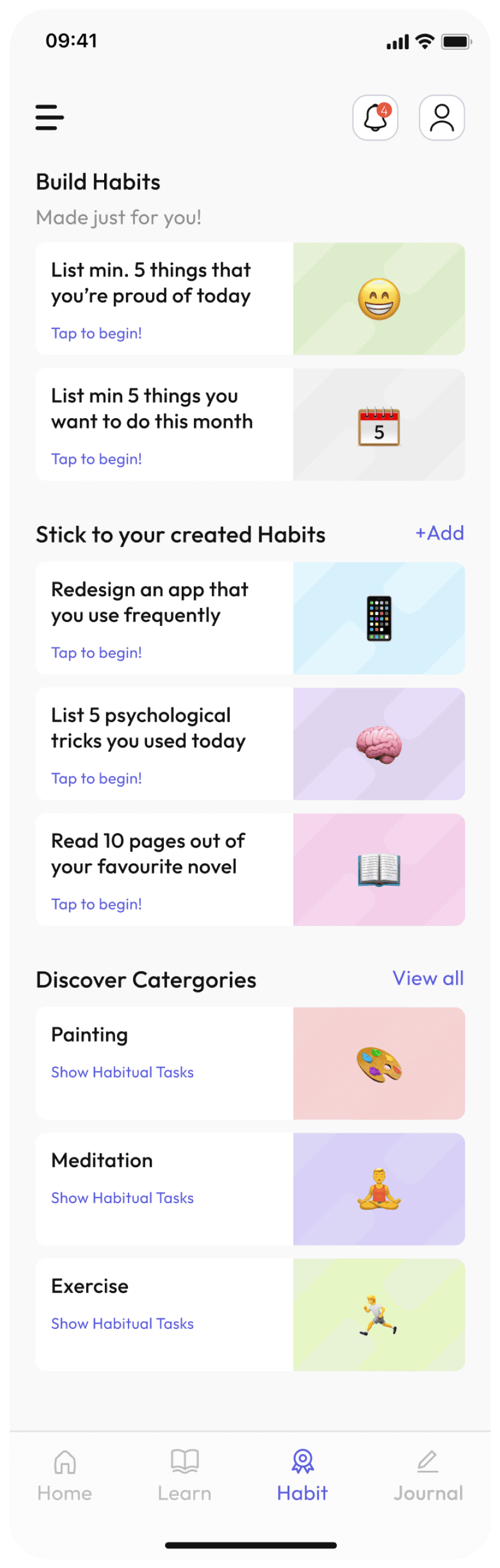
Task: Open the Meditation category card
Action: click(249, 1188)
